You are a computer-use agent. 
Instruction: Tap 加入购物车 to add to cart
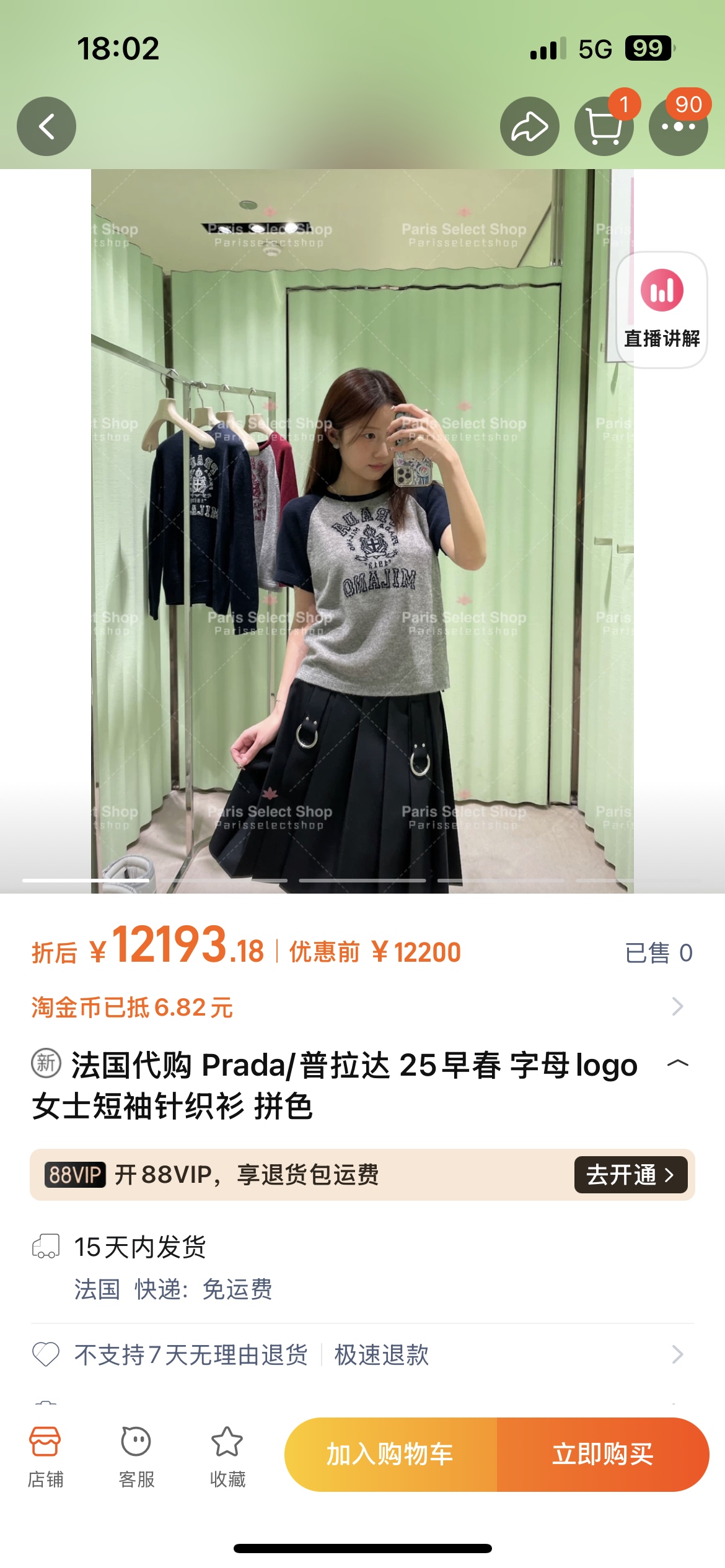point(390,1454)
